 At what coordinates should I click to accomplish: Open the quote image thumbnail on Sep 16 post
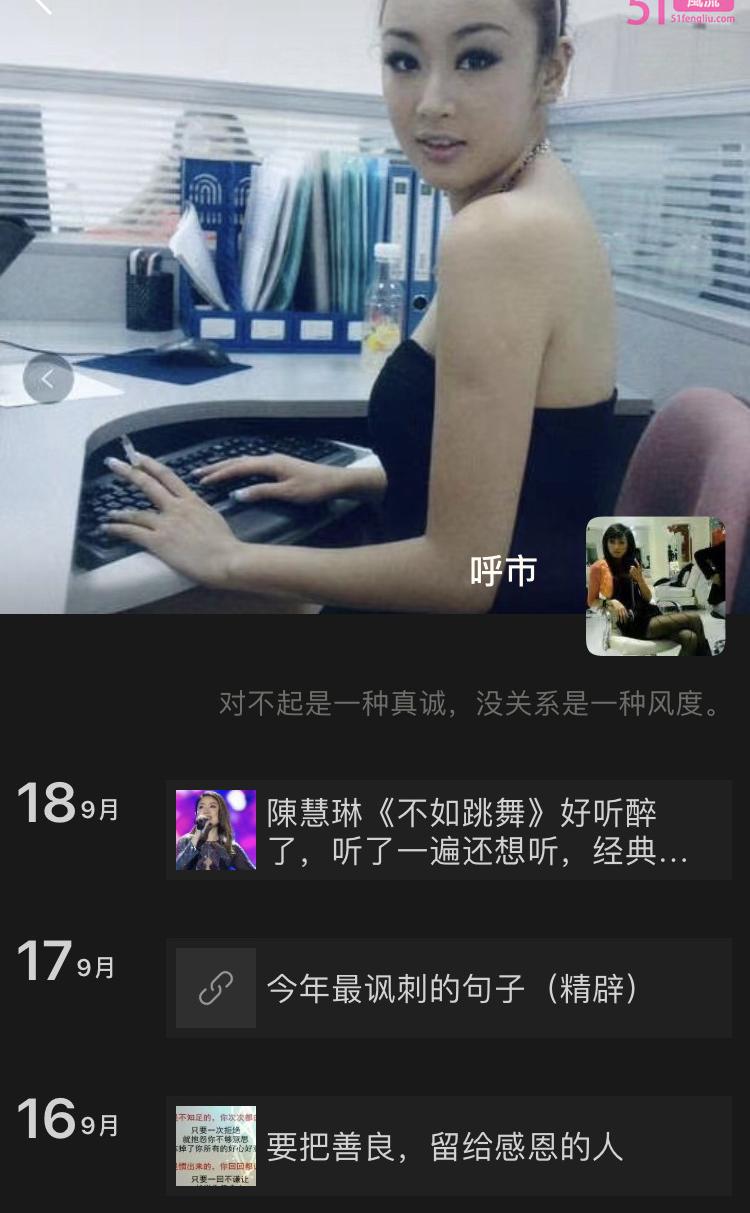click(x=216, y=1145)
